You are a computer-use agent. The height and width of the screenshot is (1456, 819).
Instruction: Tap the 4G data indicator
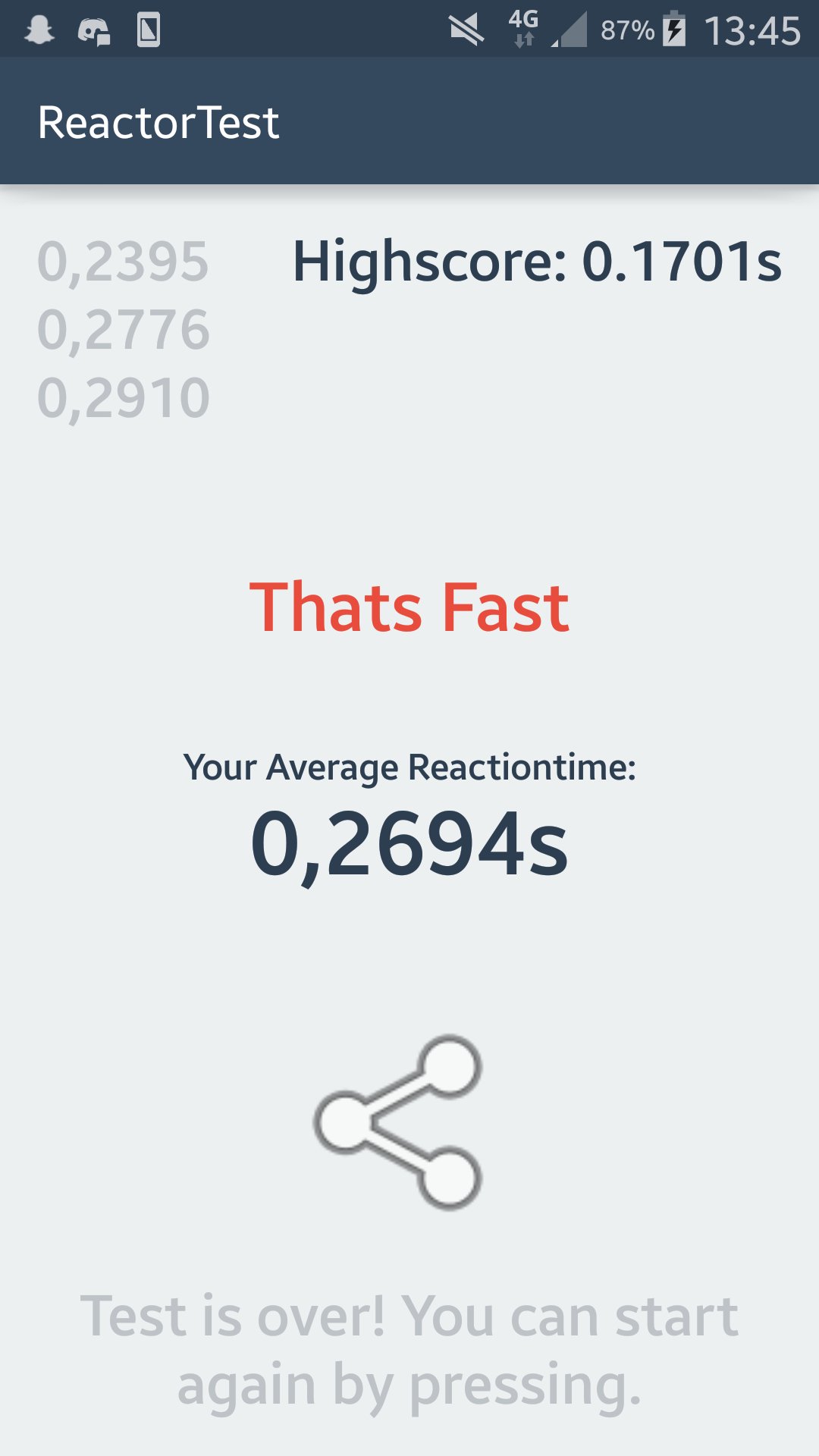pos(525,29)
